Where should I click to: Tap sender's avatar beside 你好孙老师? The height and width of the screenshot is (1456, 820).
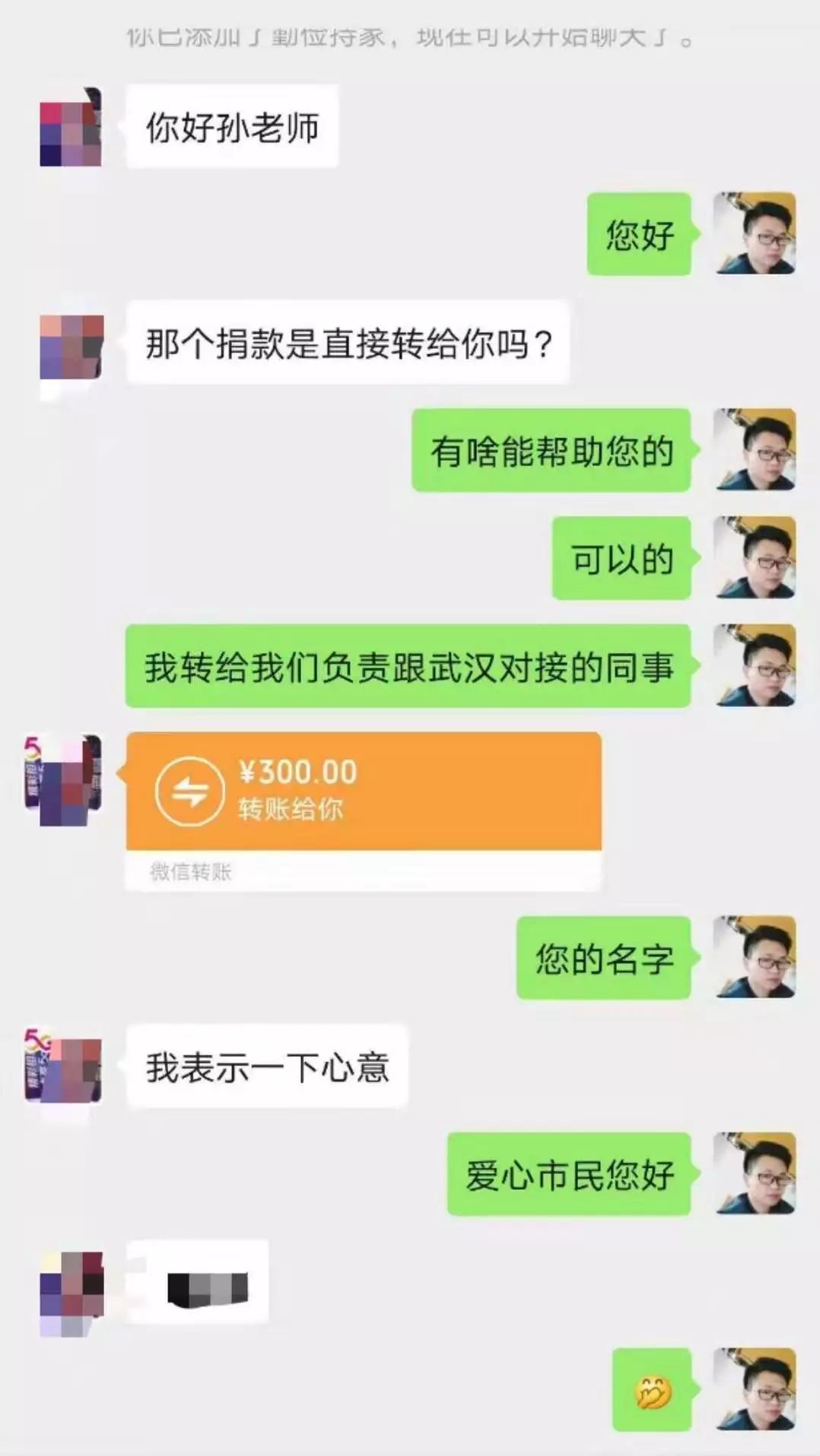70,128
